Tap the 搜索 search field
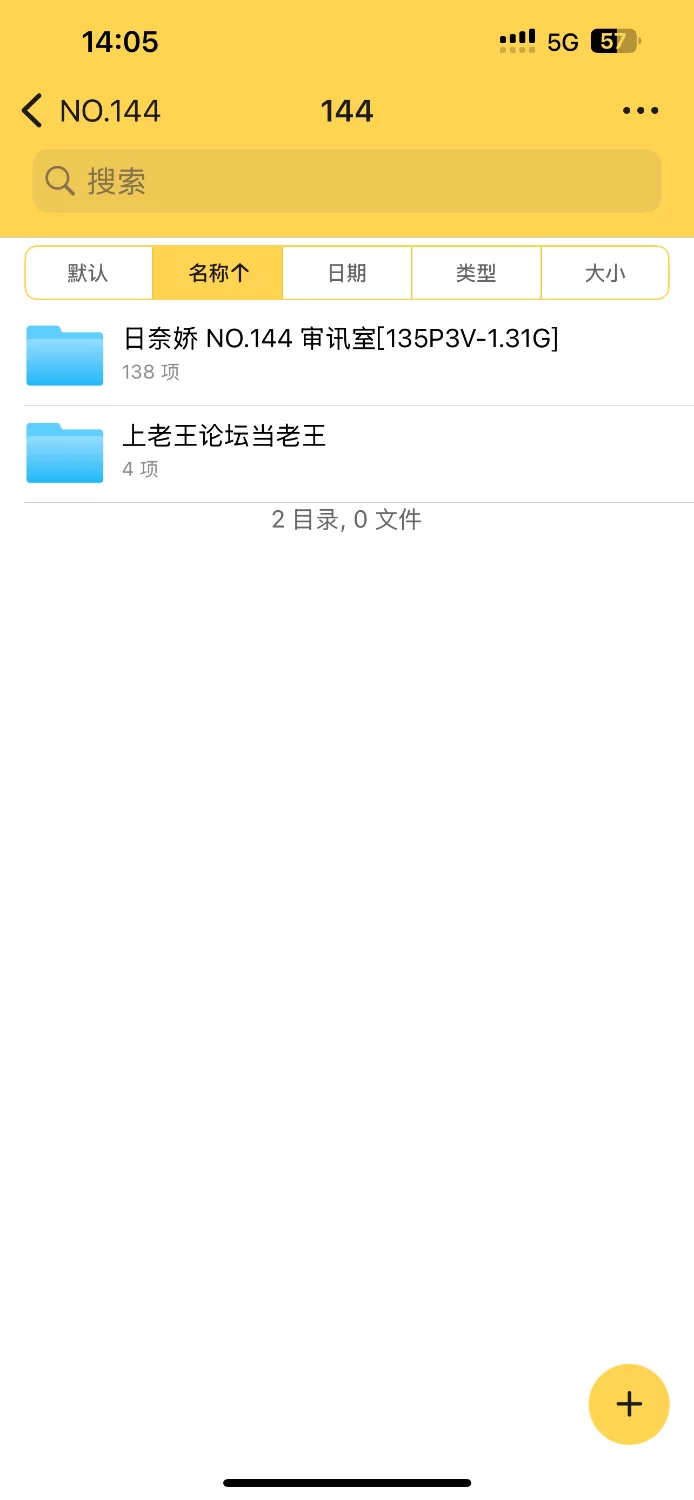 (347, 181)
